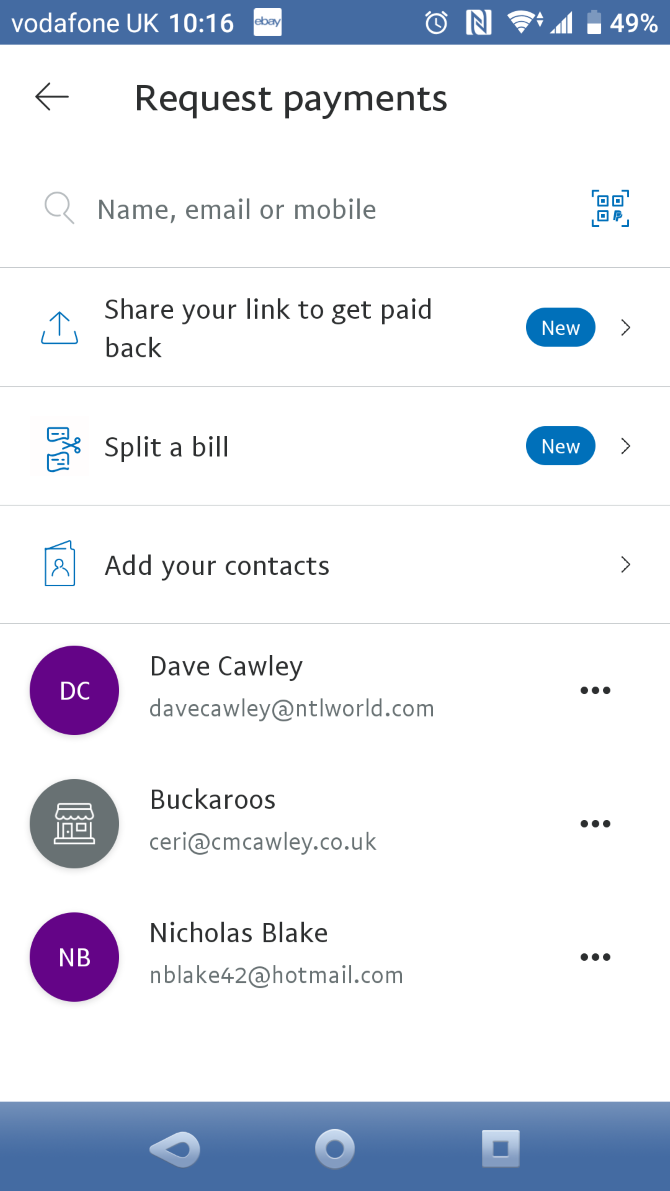Tap the system home button
The width and height of the screenshot is (670, 1191).
(335, 1149)
